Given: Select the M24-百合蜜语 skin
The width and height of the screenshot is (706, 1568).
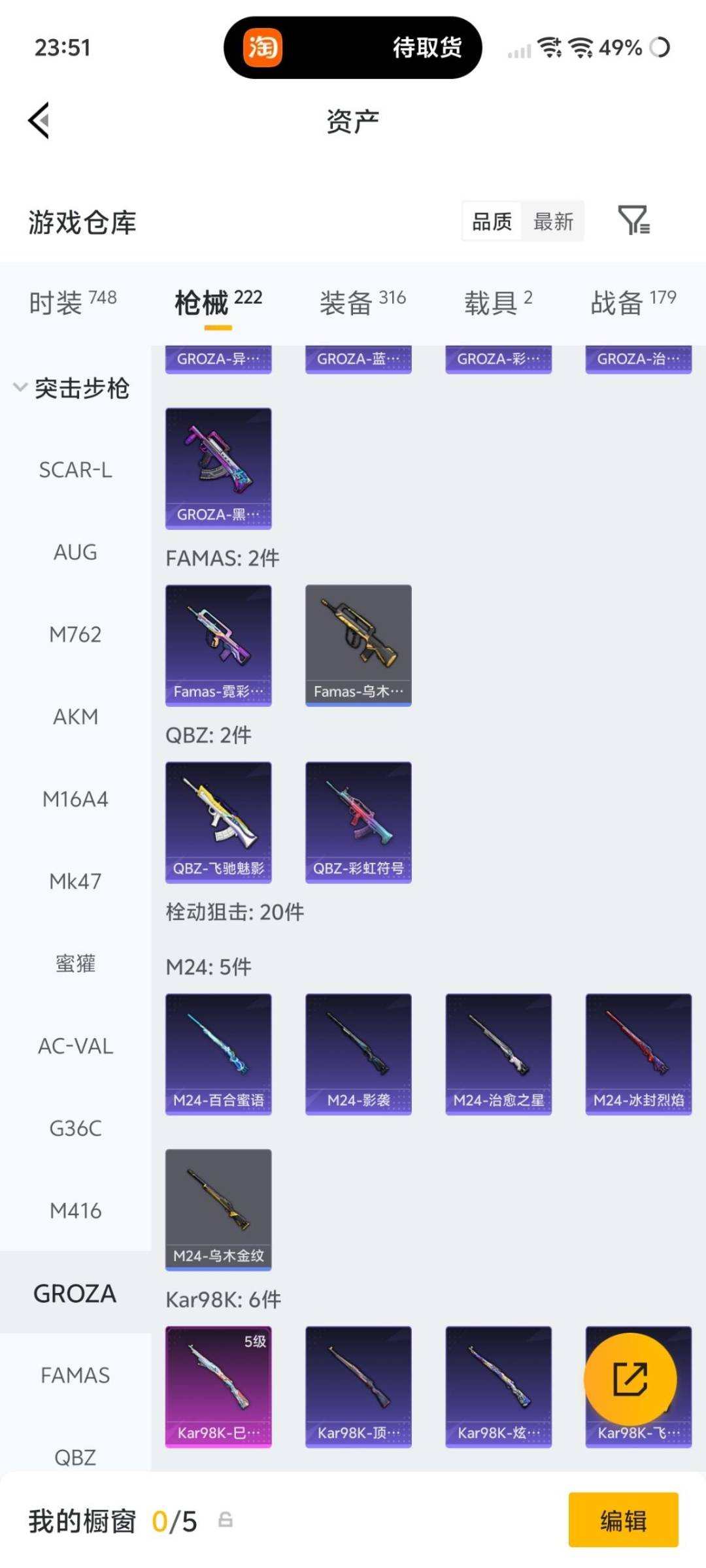Looking at the screenshot, I should [x=218, y=1052].
